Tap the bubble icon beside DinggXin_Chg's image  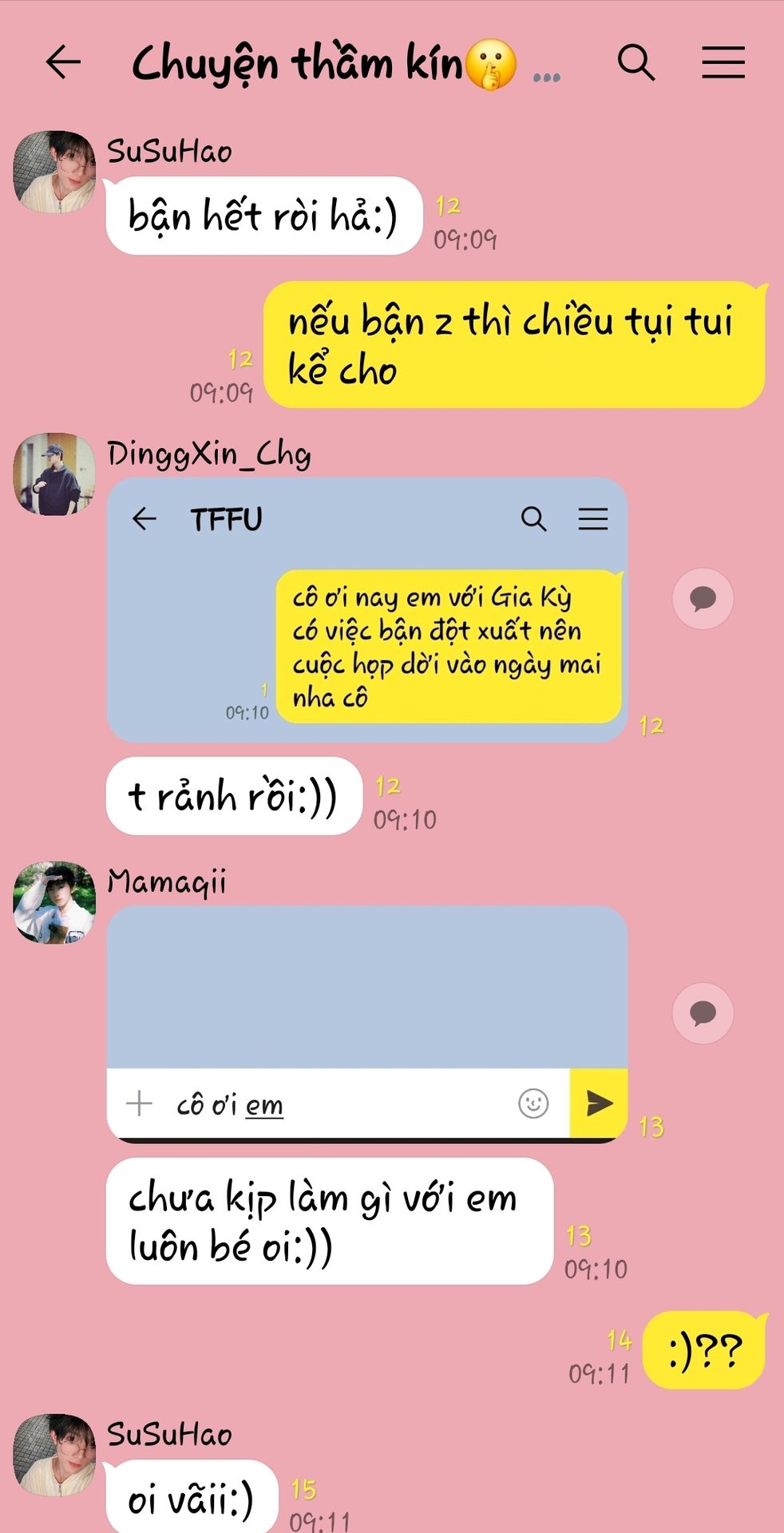point(703,599)
